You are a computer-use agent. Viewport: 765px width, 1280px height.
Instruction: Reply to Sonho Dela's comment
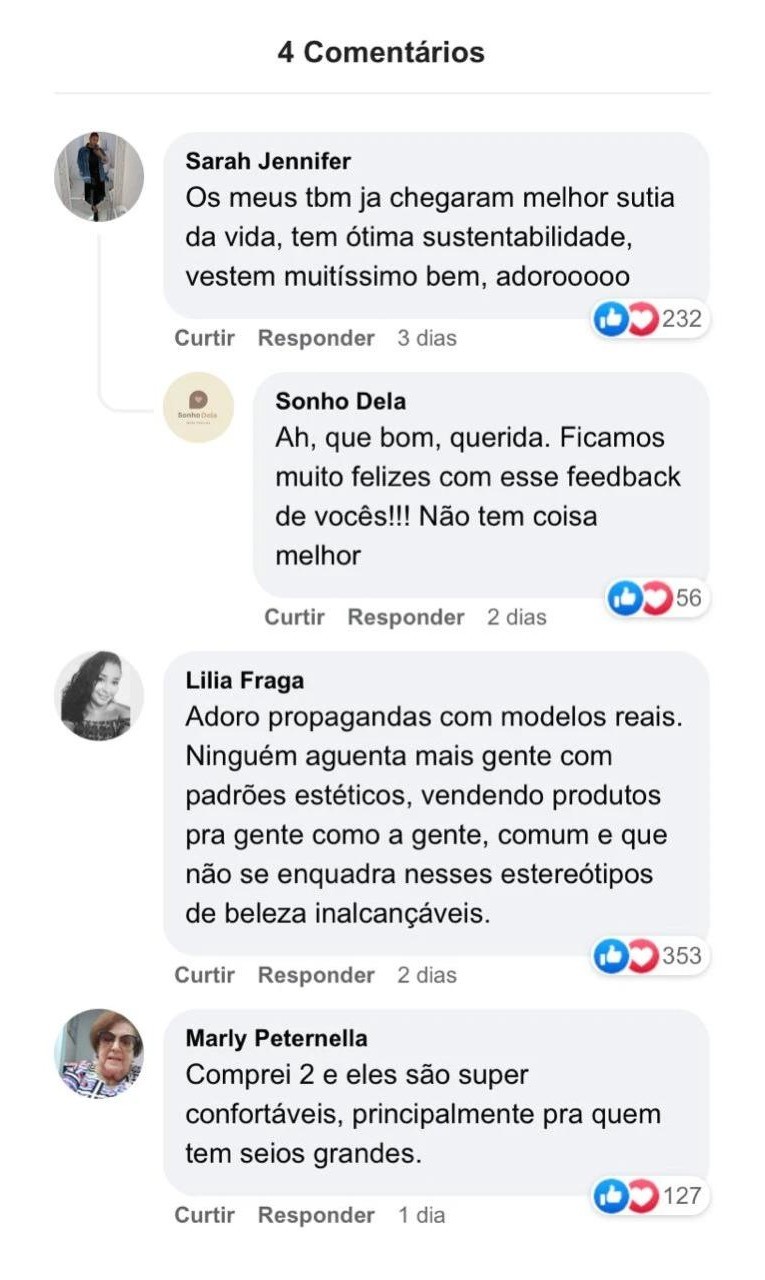tap(406, 617)
